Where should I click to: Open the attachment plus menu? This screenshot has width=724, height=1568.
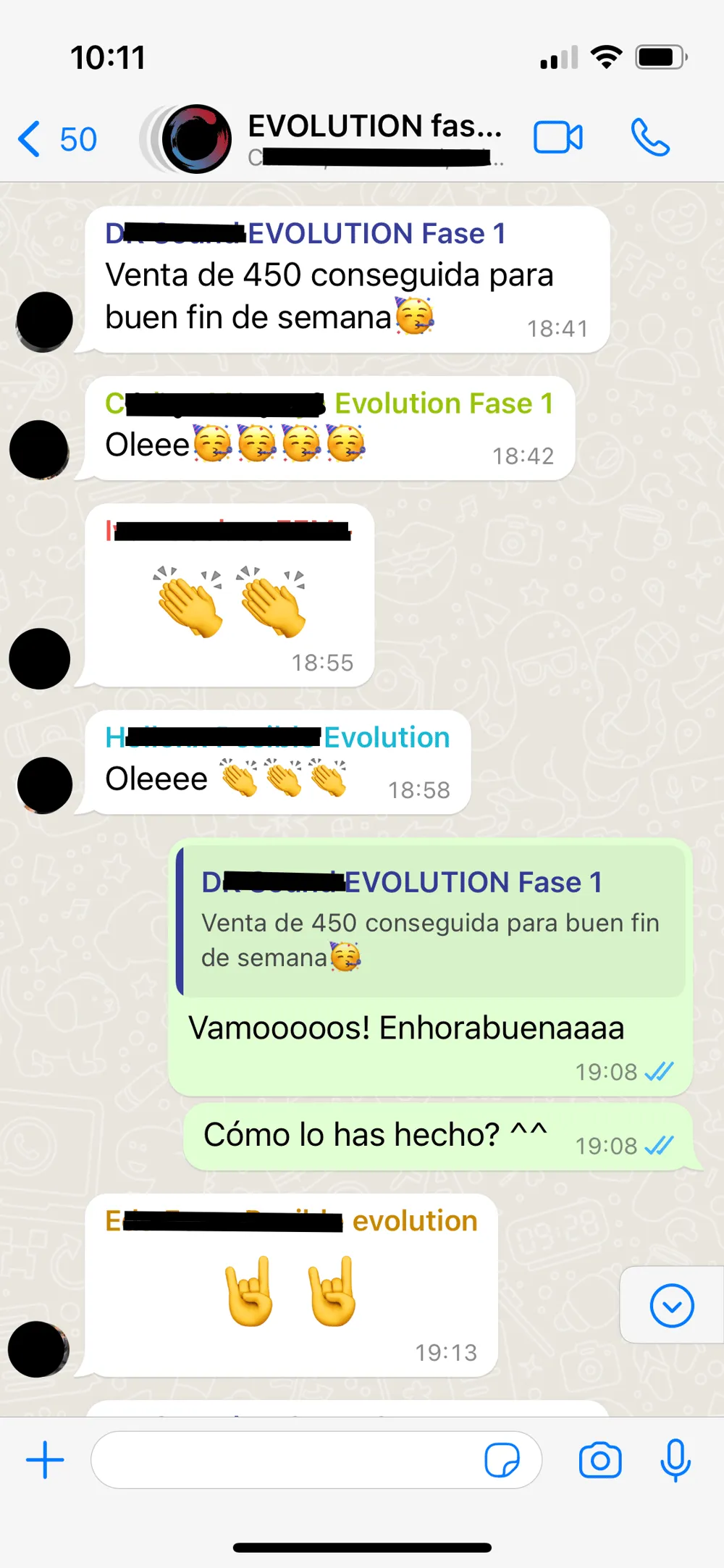[x=45, y=1459]
